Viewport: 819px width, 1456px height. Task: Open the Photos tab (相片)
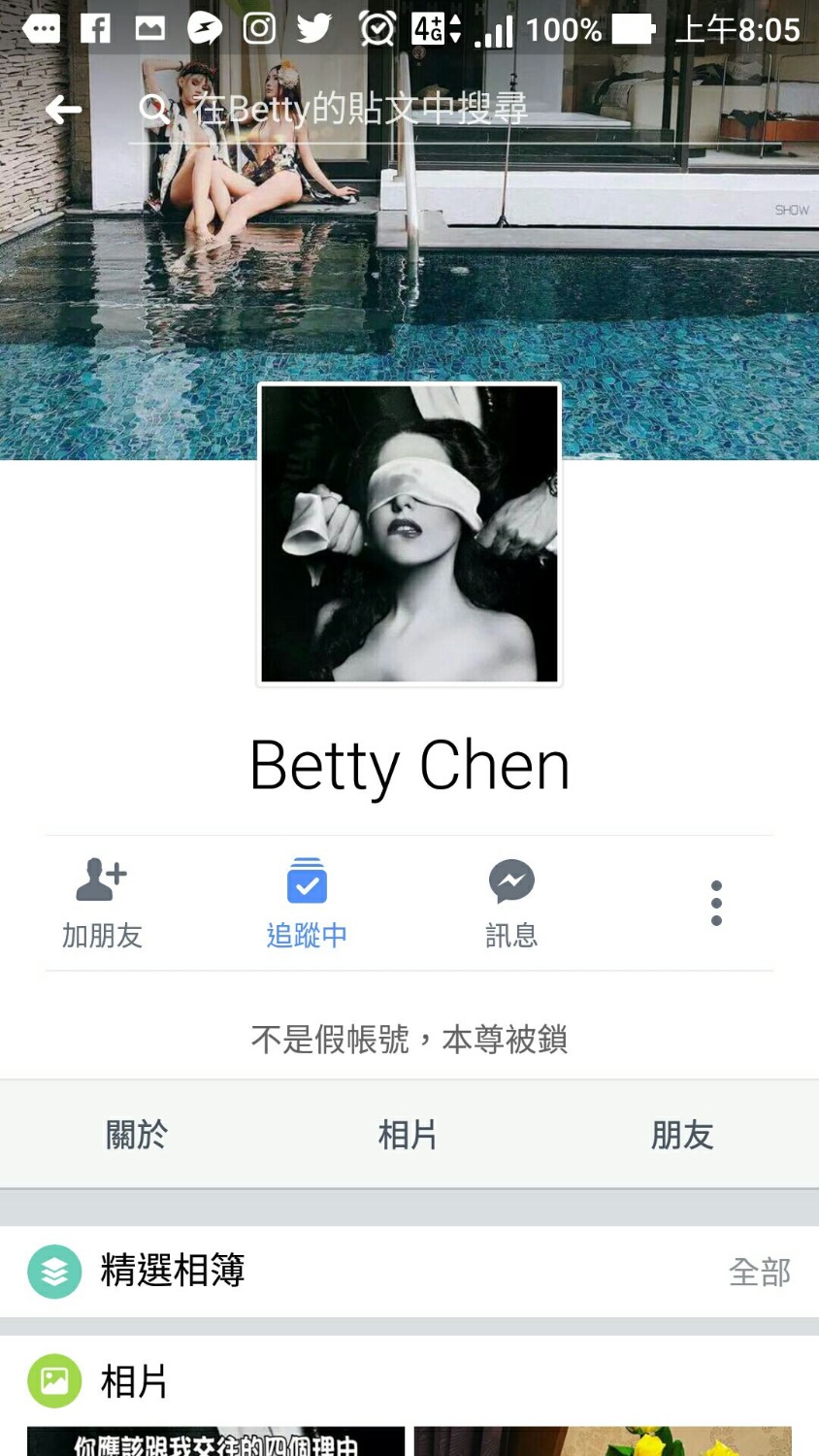409,1134
